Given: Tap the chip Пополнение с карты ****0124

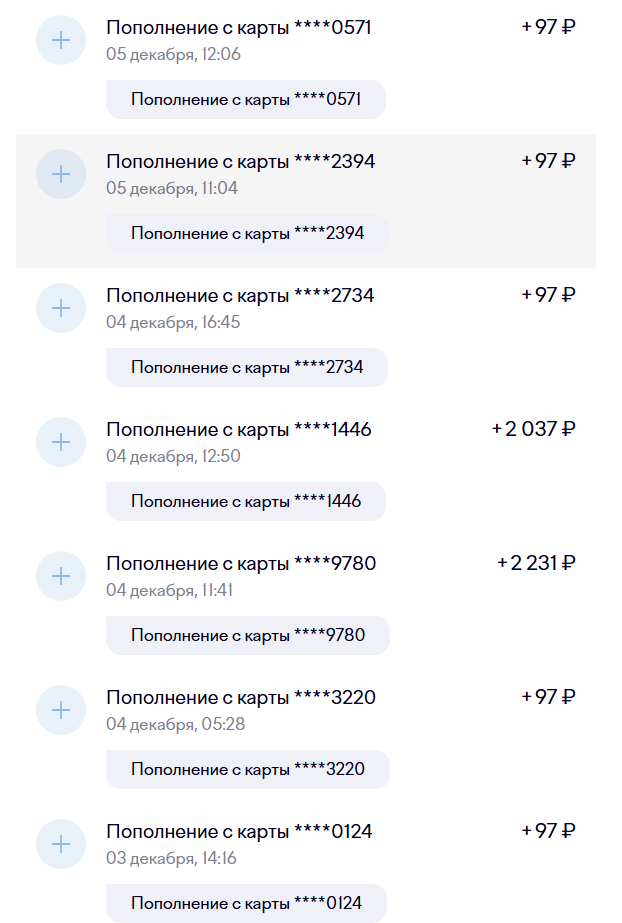Looking at the screenshot, I should pos(246,904).
